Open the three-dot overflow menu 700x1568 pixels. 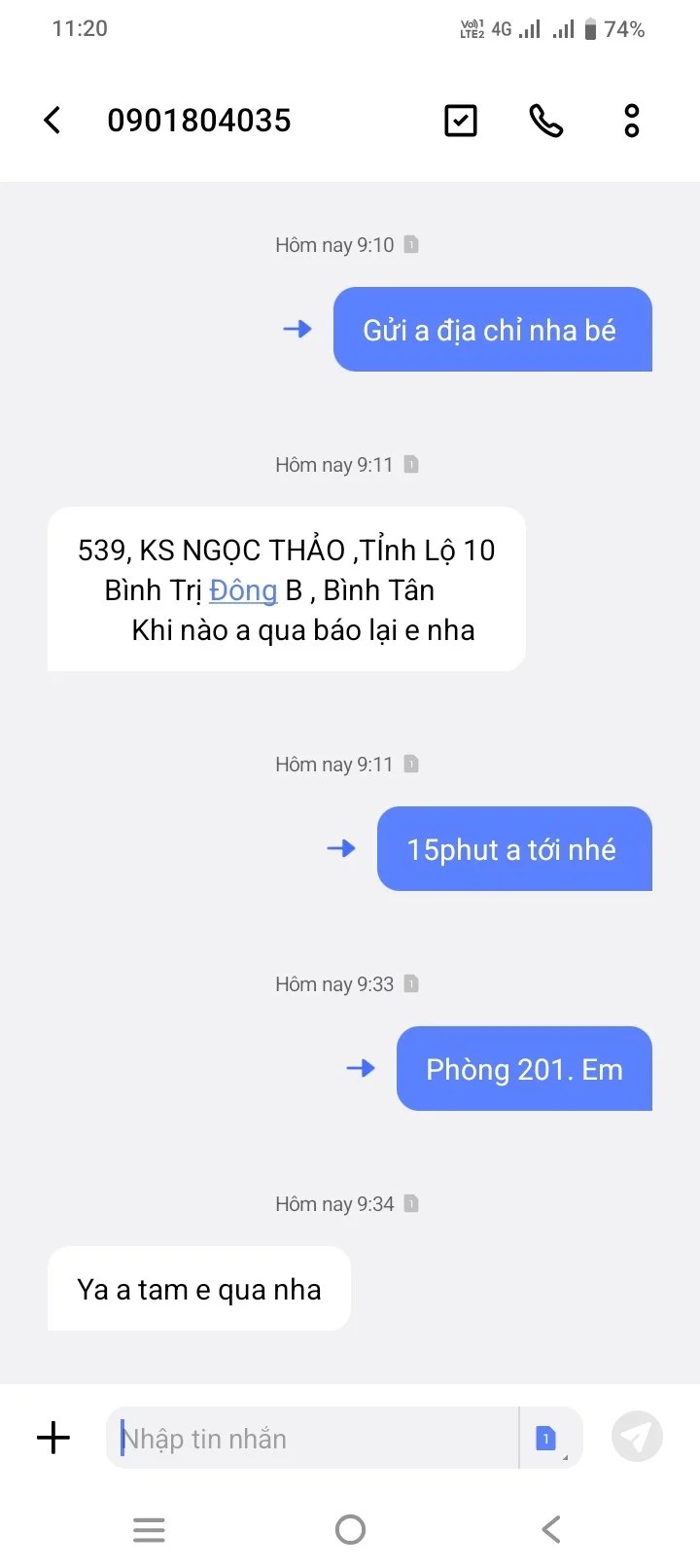click(x=631, y=121)
